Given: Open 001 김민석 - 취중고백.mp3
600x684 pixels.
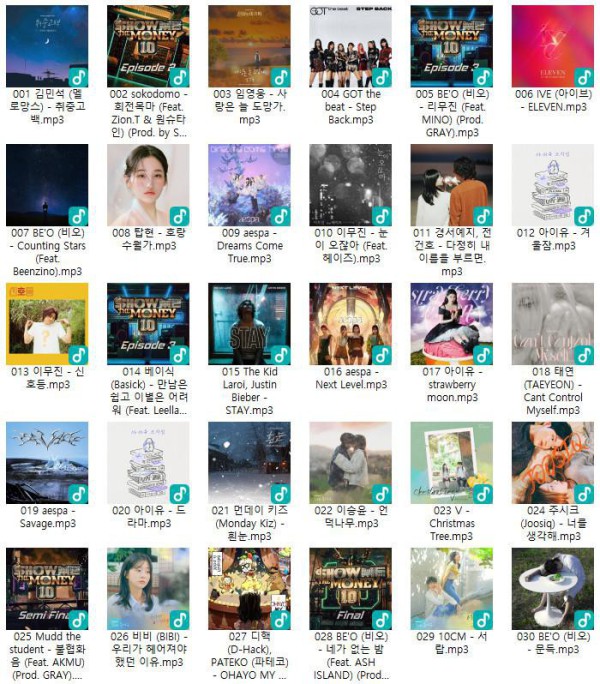Looking at the screenshot, I should 47,46.
